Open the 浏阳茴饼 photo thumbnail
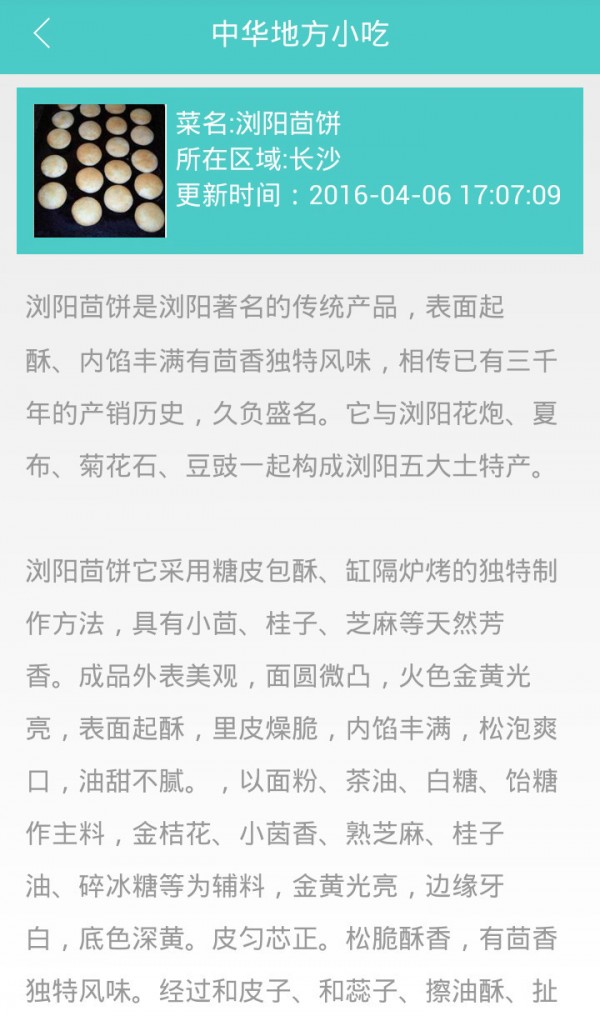The width and height of the screenshot is (600, 1016). pyautogui.click(x=99, y=170)
